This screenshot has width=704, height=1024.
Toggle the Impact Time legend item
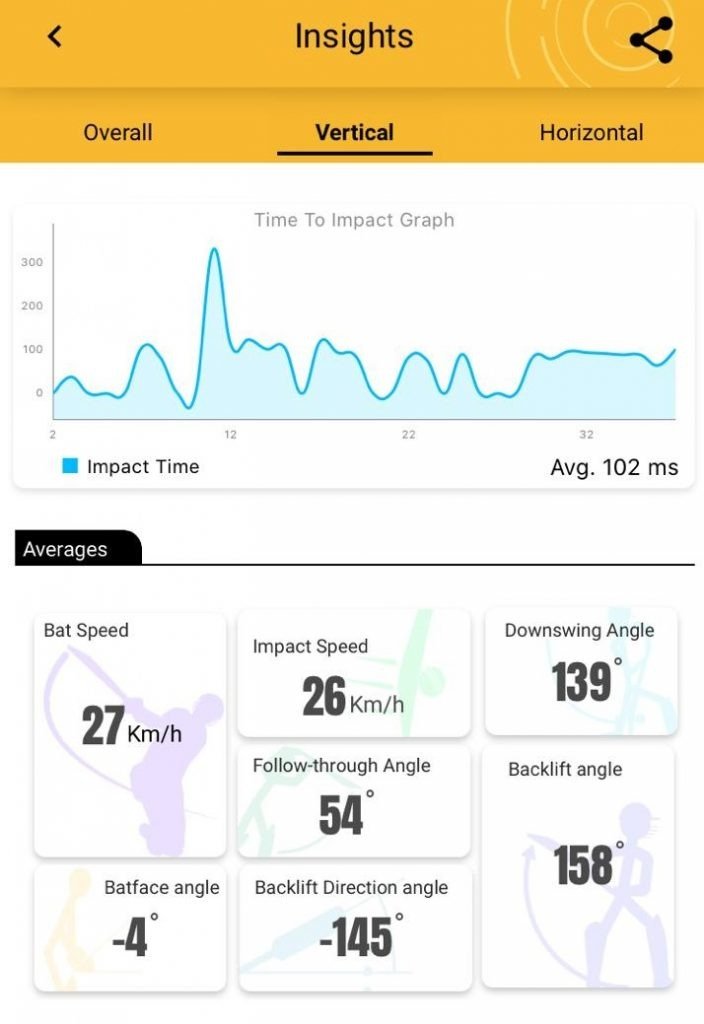tap(131, 466)
